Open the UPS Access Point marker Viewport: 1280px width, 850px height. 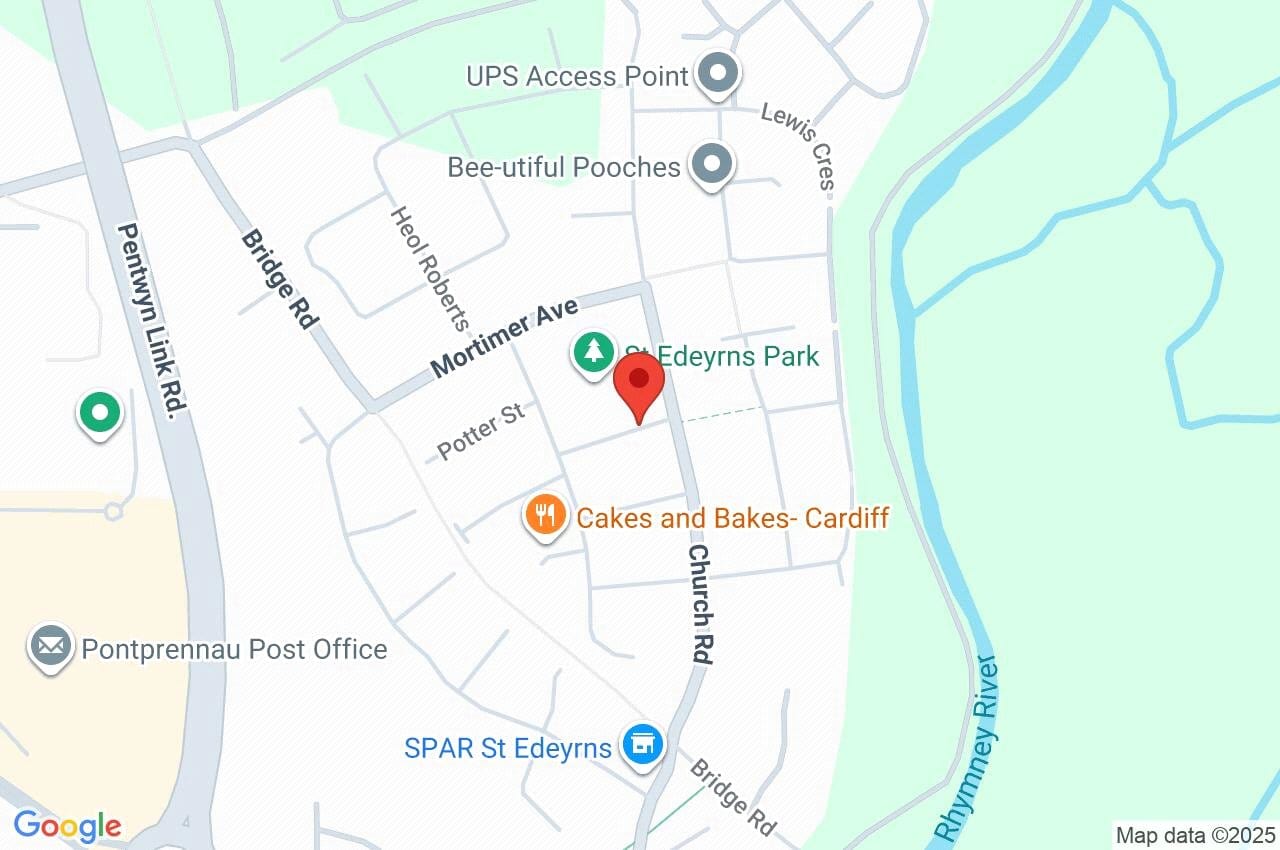click(x=717, y=74)
